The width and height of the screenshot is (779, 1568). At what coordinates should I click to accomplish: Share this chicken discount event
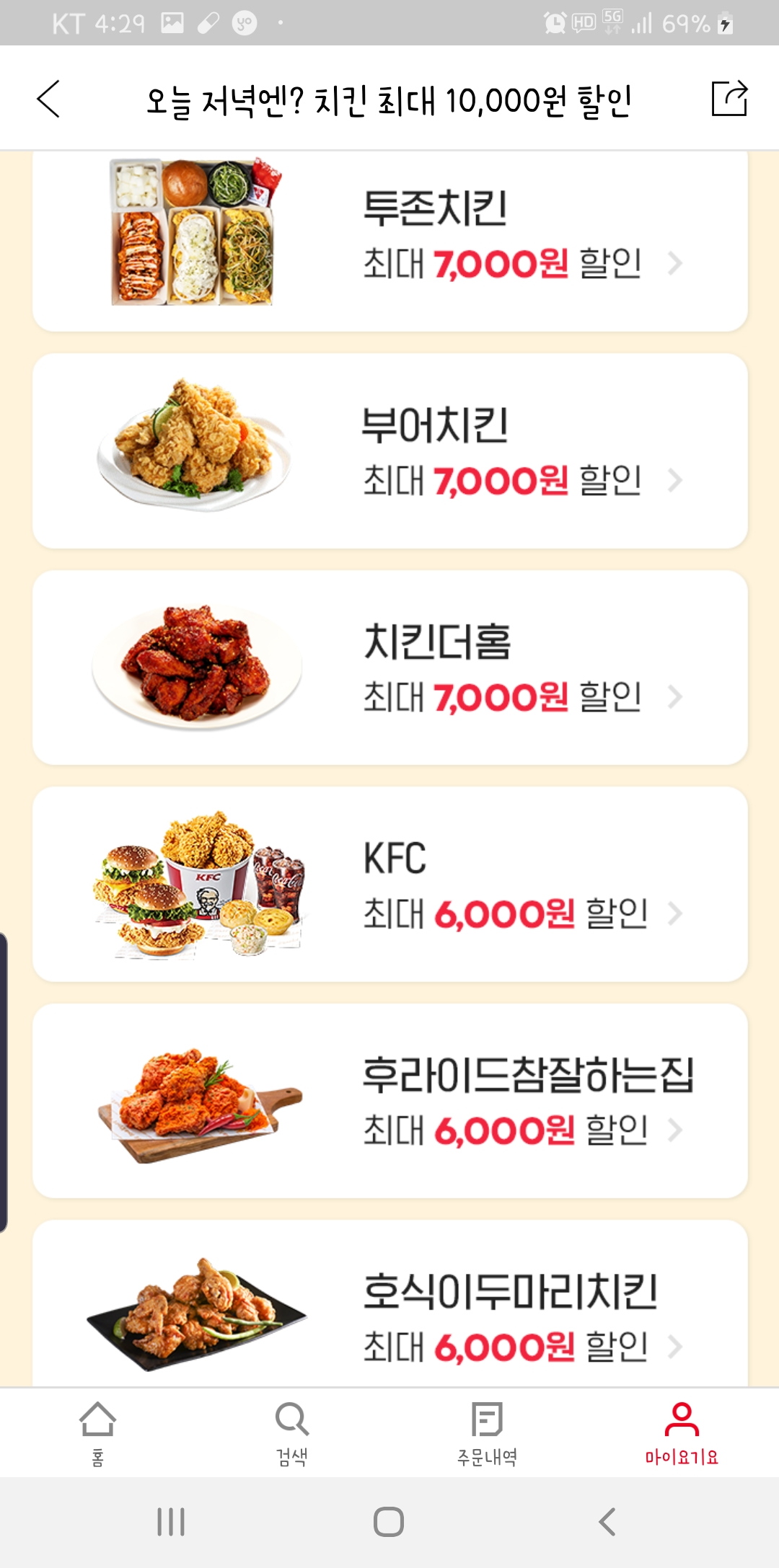(729, 99)
